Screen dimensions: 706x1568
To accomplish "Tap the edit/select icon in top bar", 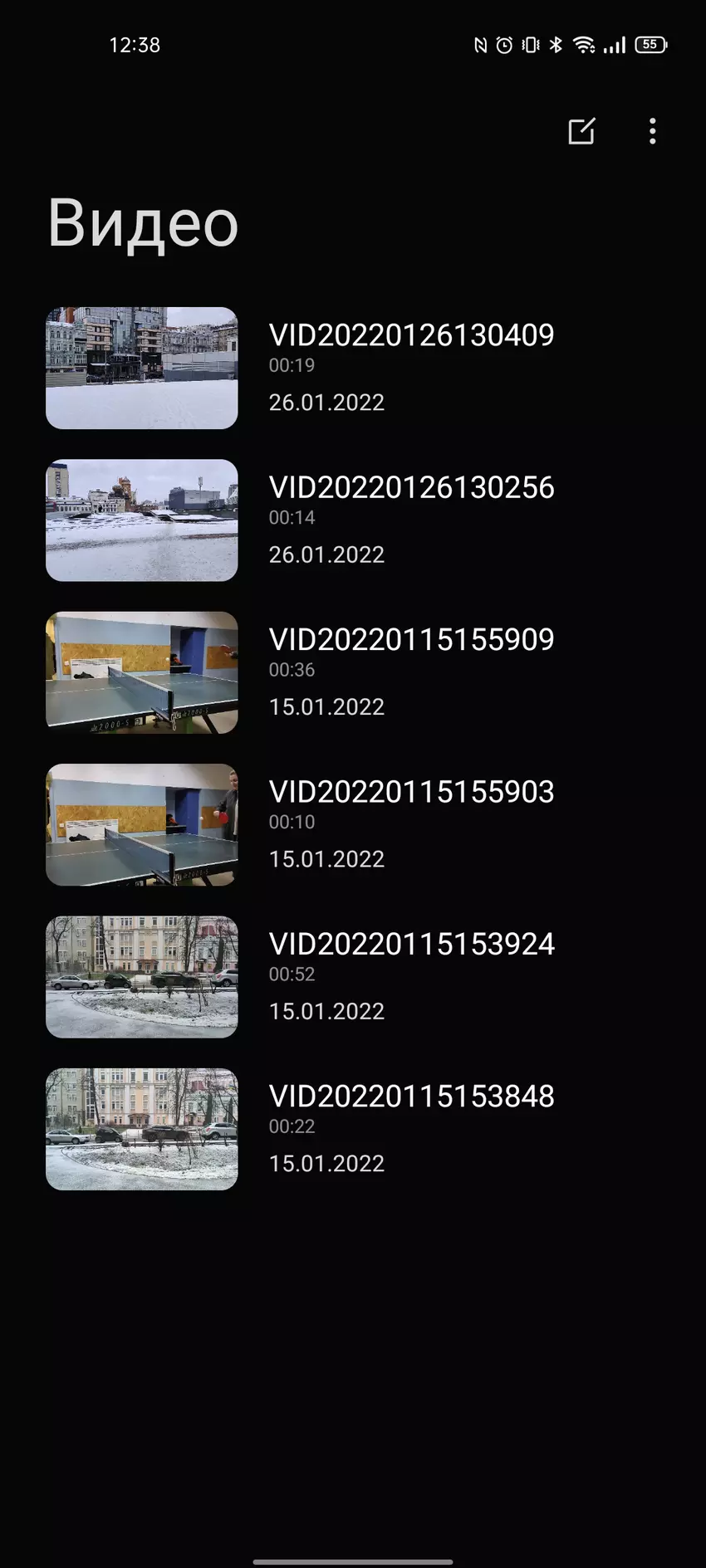I will tap(581, 131).
